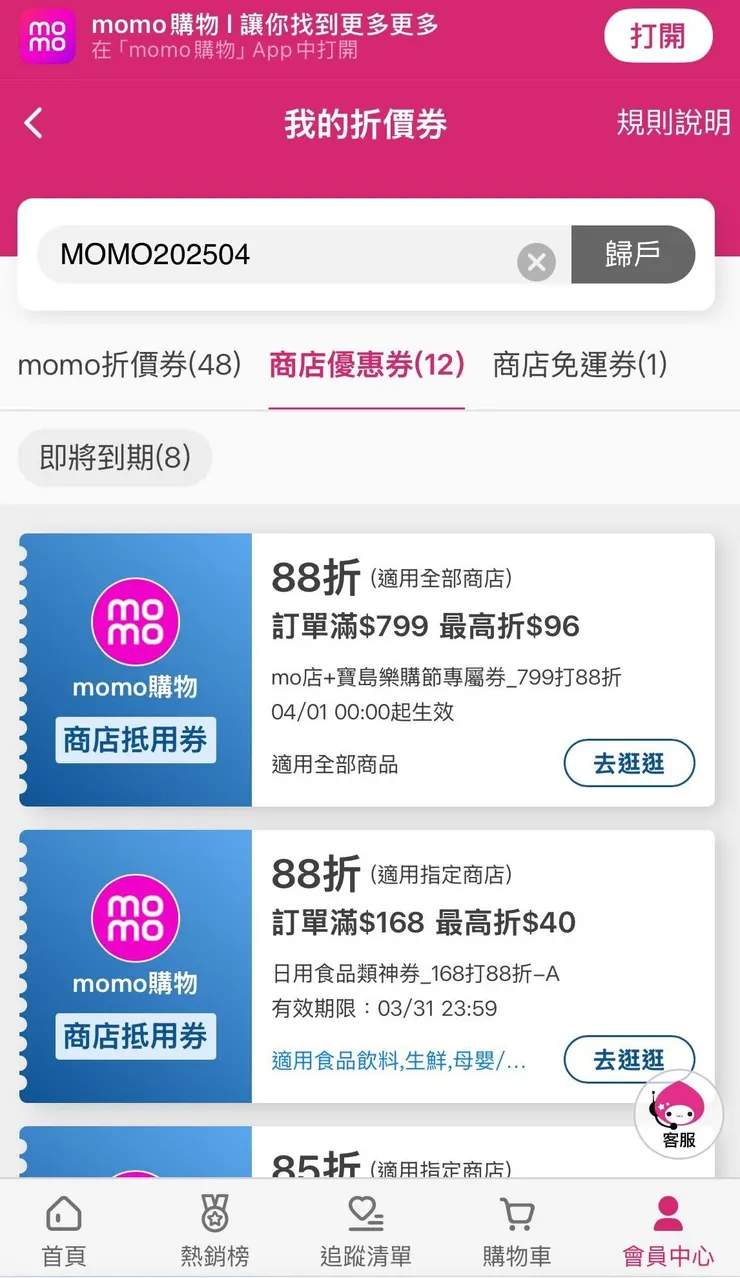This screenshot has height=1278, width=740.
Task: Open the 規則說明 rules page
Action: (673, 121)
